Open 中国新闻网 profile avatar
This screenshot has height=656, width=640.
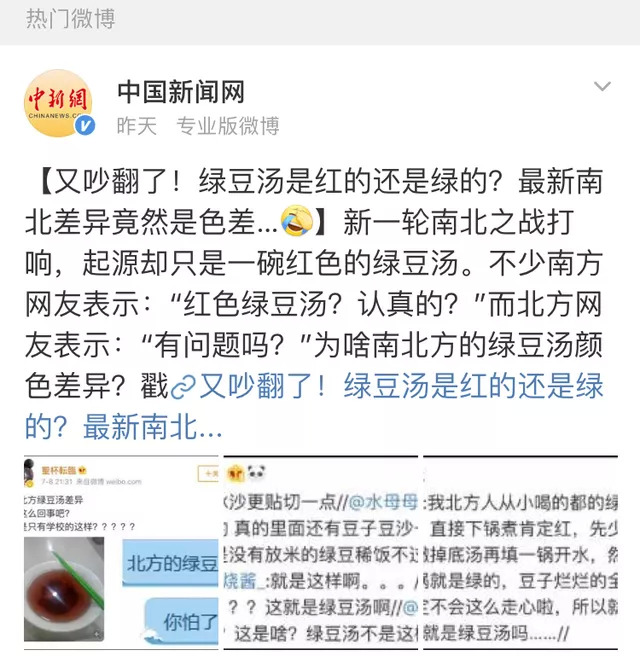pos(58,102)
